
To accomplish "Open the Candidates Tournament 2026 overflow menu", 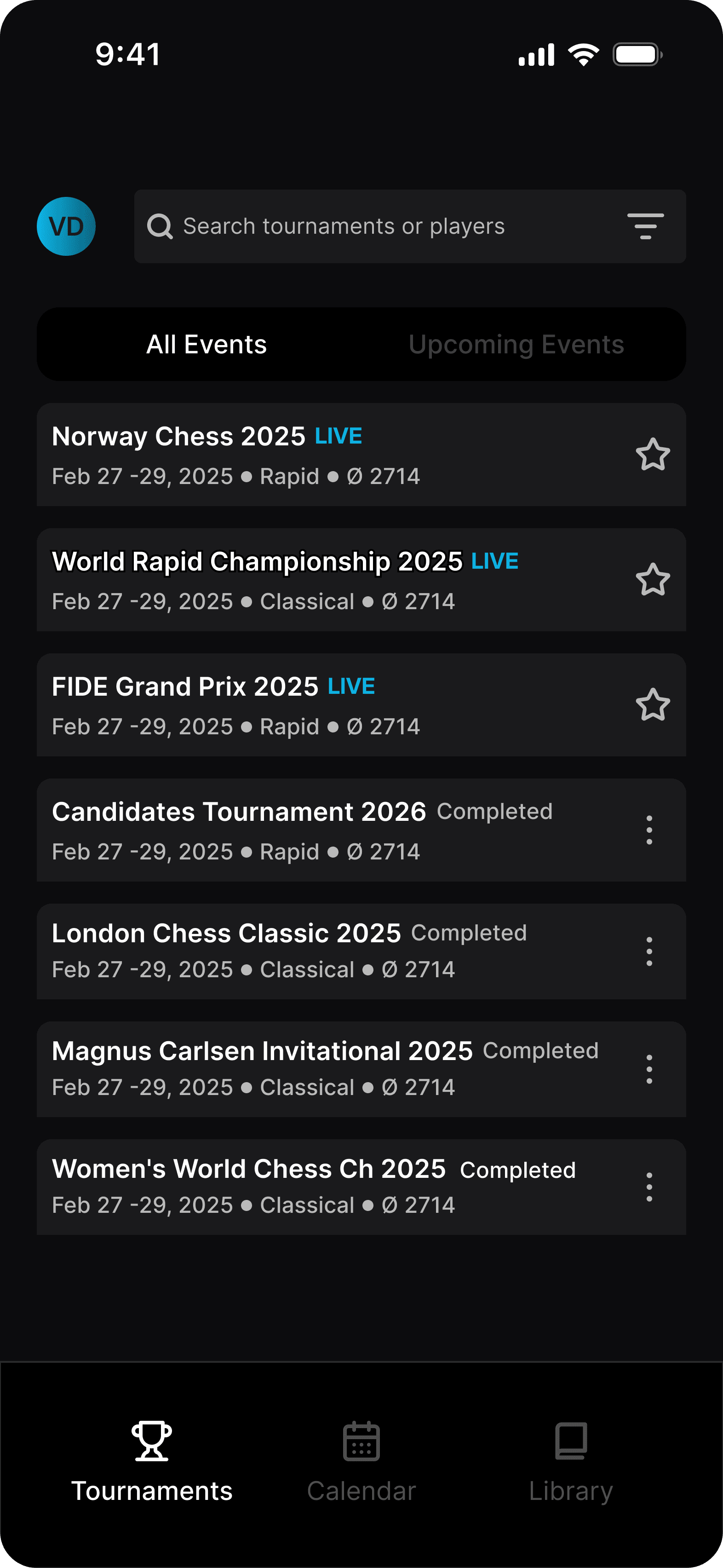I will tap(649, 830).
